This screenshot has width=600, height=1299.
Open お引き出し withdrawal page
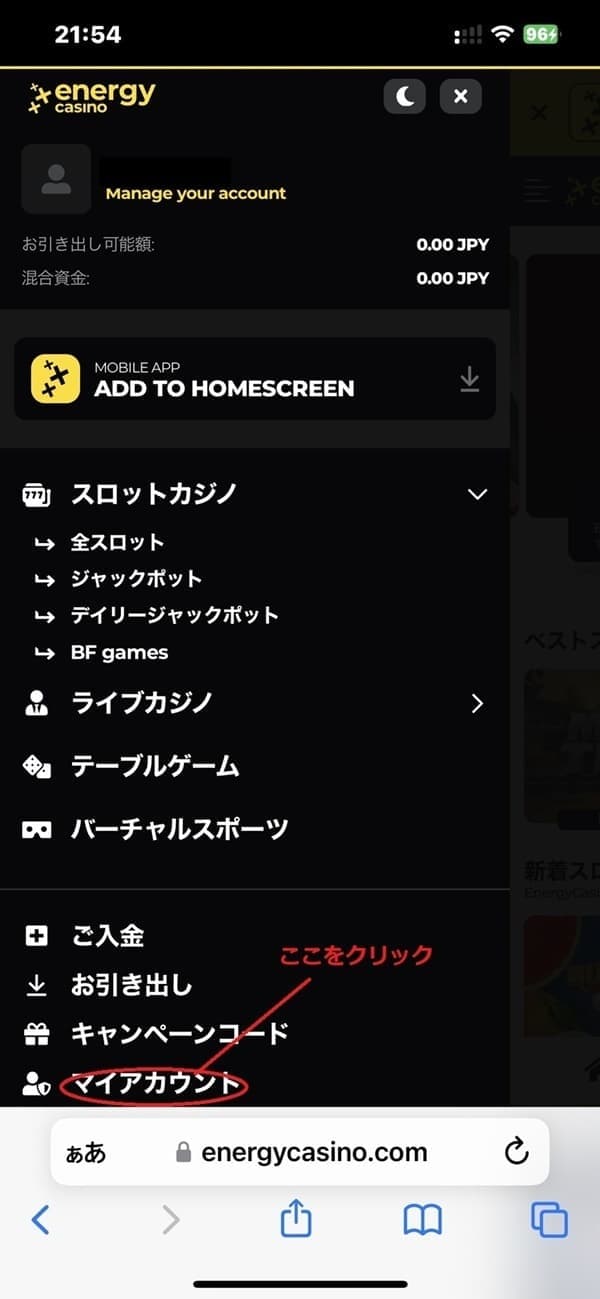click(x=131, y=985)
